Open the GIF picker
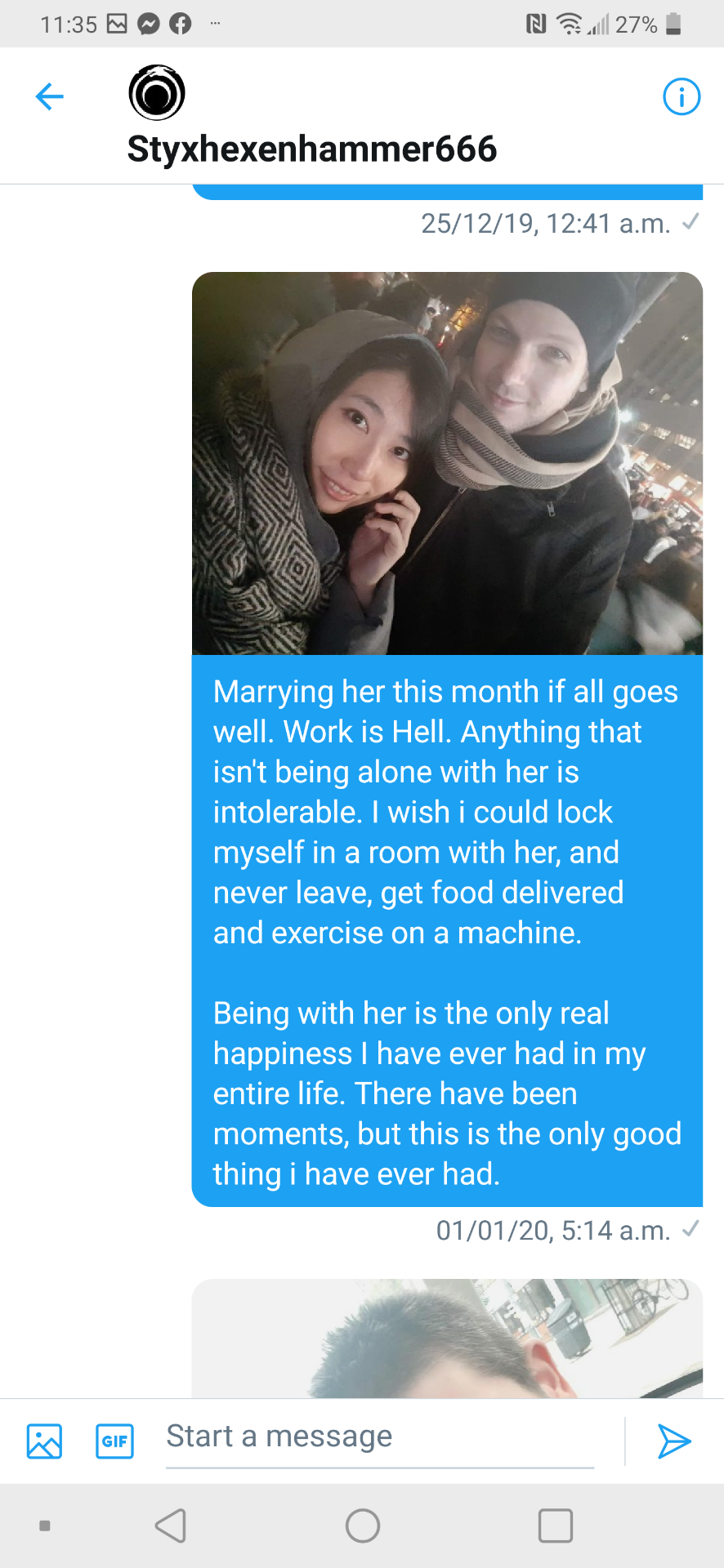Image resolution: width=724 pixels, height=1568 pixels. [114, 1441]
